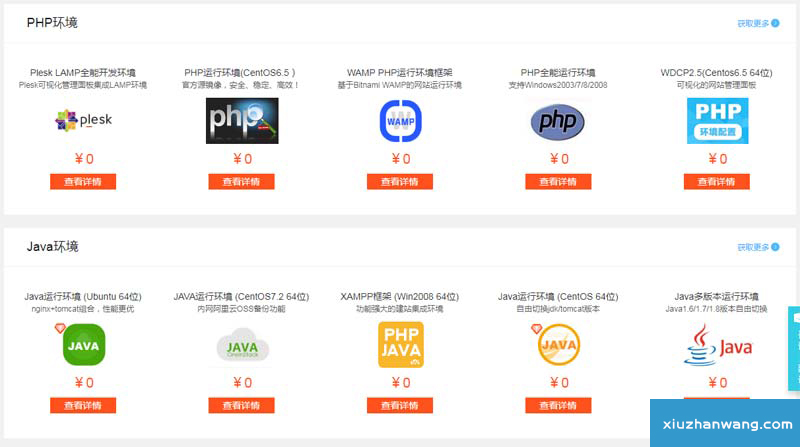View details for Plesk LAMP全能开发环境

click(x=83, y=182)
